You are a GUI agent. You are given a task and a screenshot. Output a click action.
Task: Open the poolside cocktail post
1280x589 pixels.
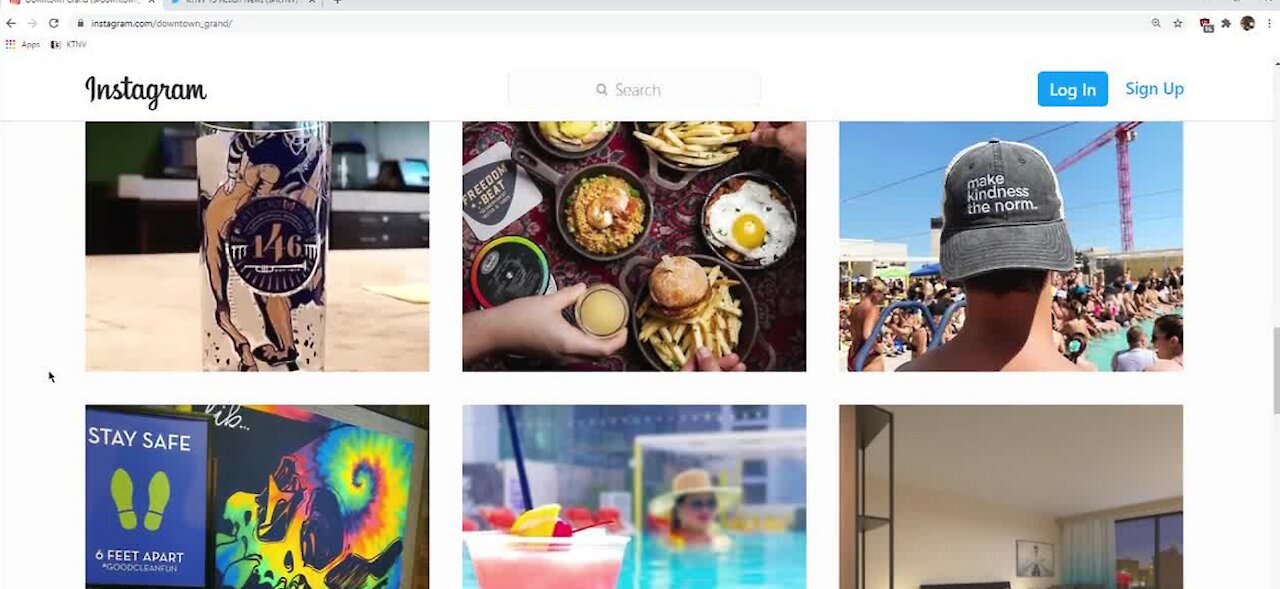tap(634, 496)
